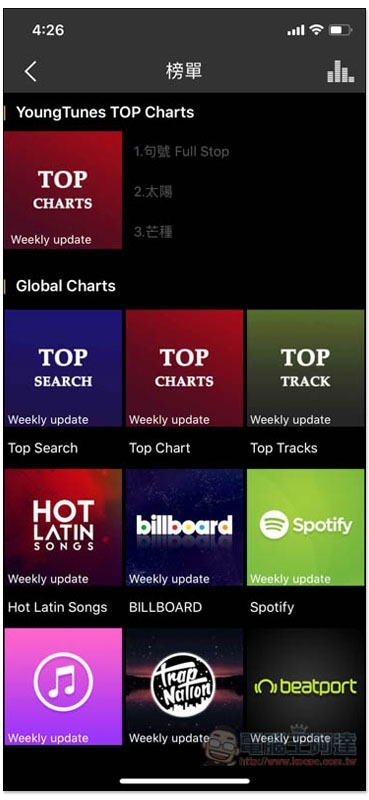The width and height of the screenshot is (369, 800).
Task: Open the YoungTunes TOP CHARTS tile
Action: point(63,190)
